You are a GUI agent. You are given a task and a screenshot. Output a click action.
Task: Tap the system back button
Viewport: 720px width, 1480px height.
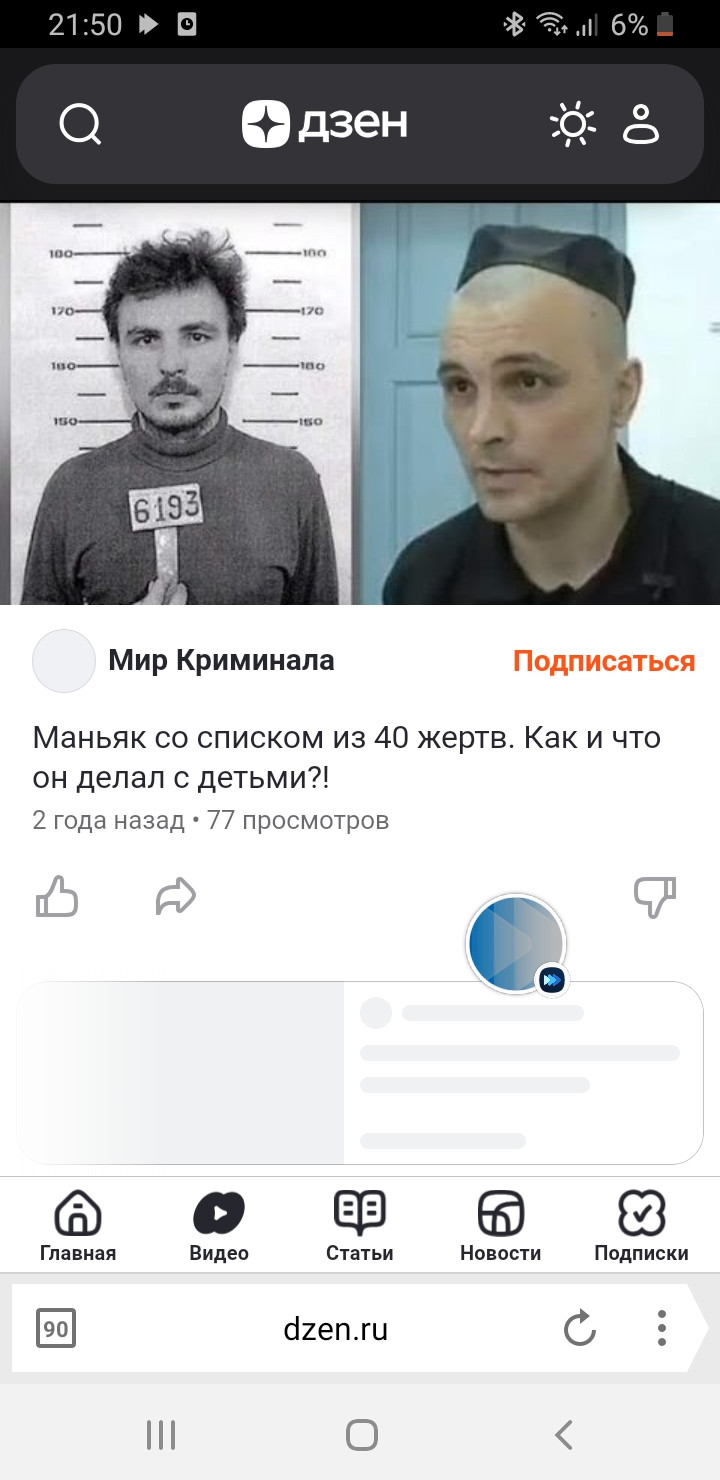563,1436
